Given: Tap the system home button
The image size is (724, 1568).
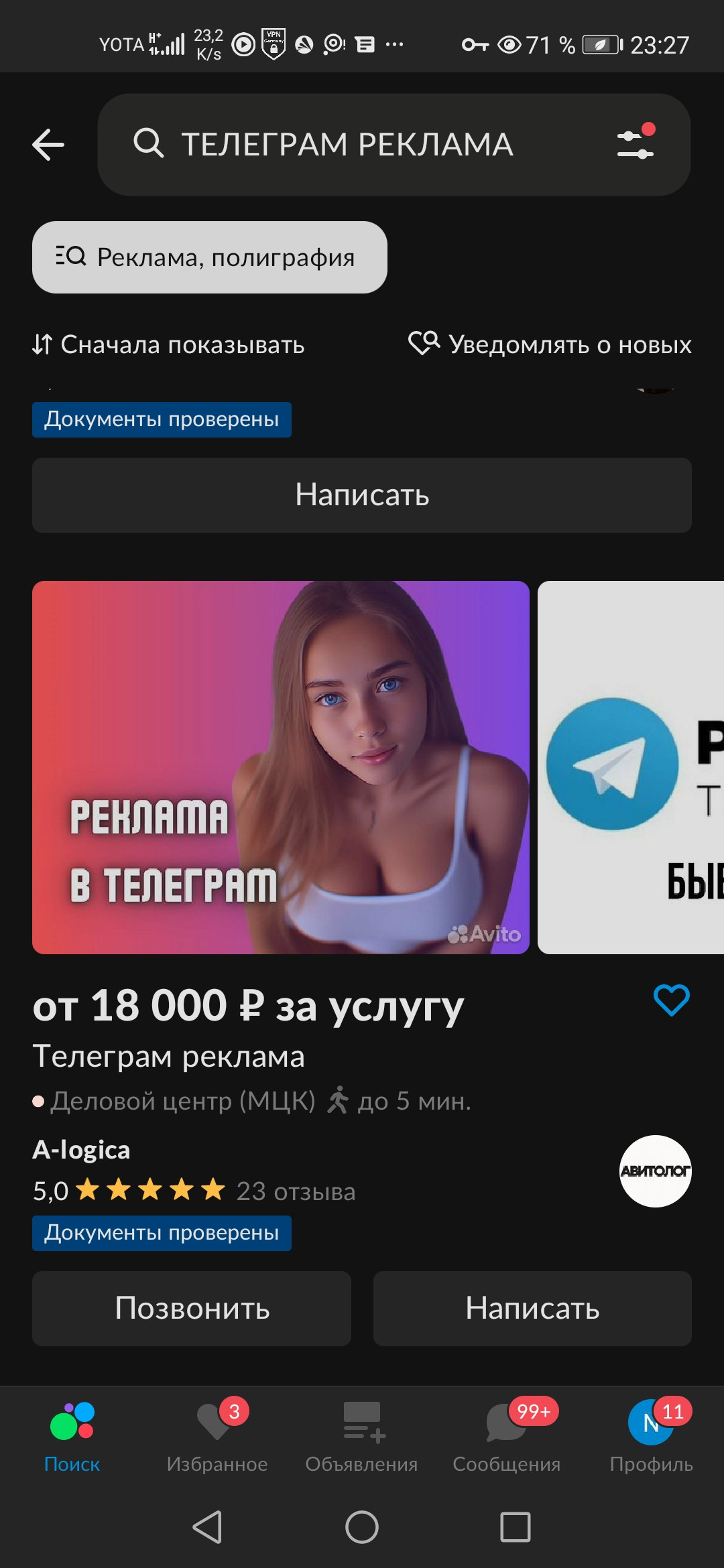Looking at the screenshot, I should 362,1527.
